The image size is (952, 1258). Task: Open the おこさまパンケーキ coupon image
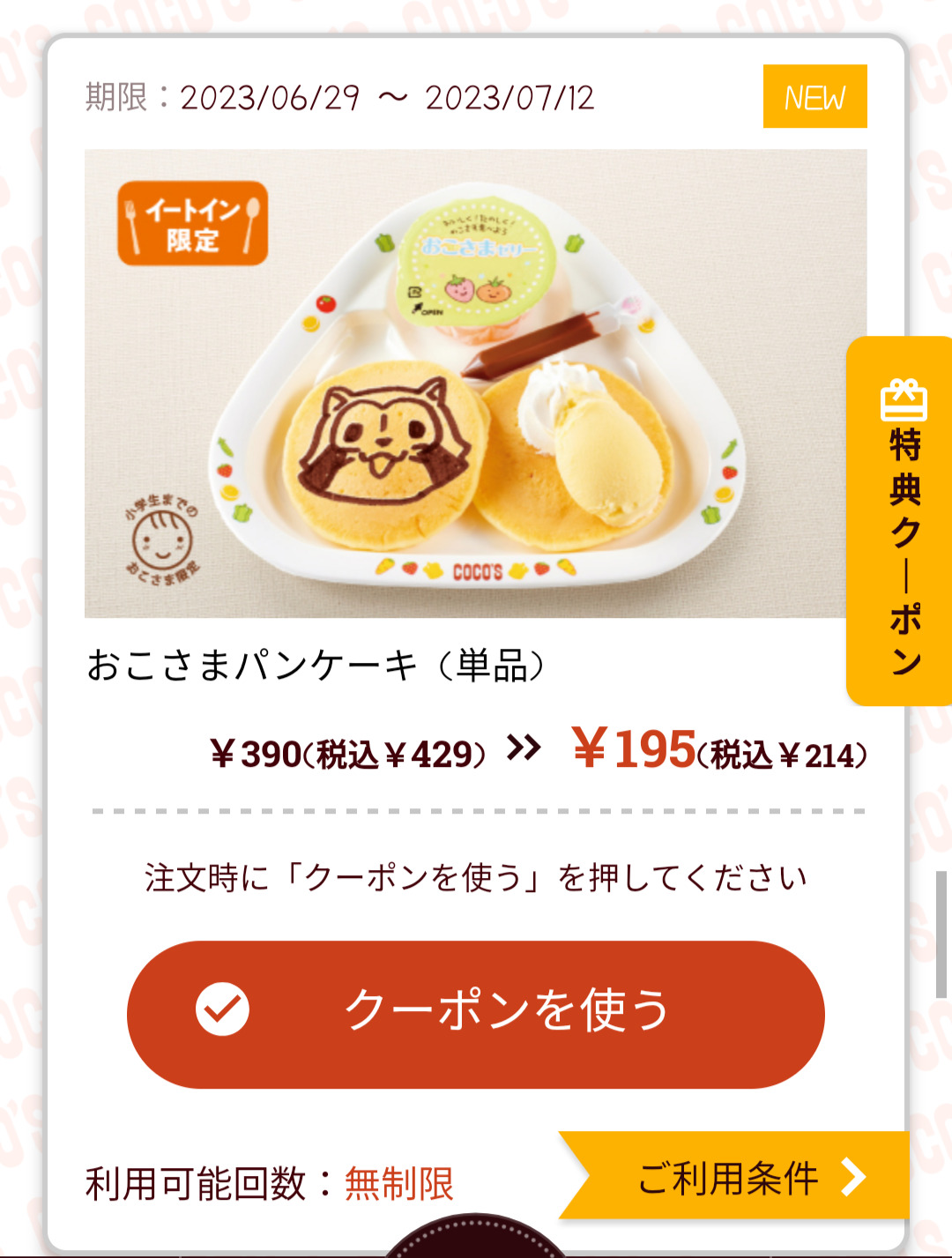pyautogui.click(x=476, y=383)
